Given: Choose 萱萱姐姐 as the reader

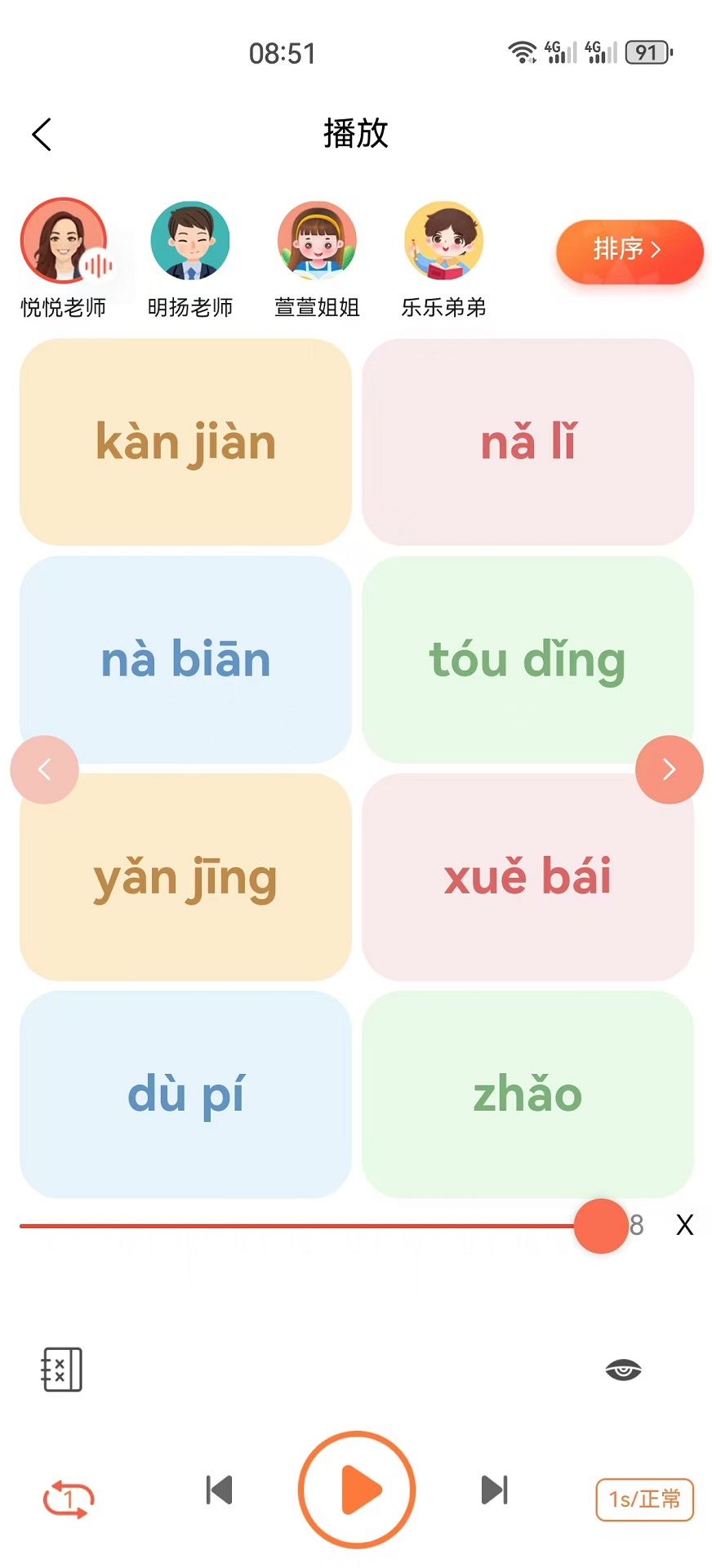Looking at the screenshot, I should [x=317, y=242].
